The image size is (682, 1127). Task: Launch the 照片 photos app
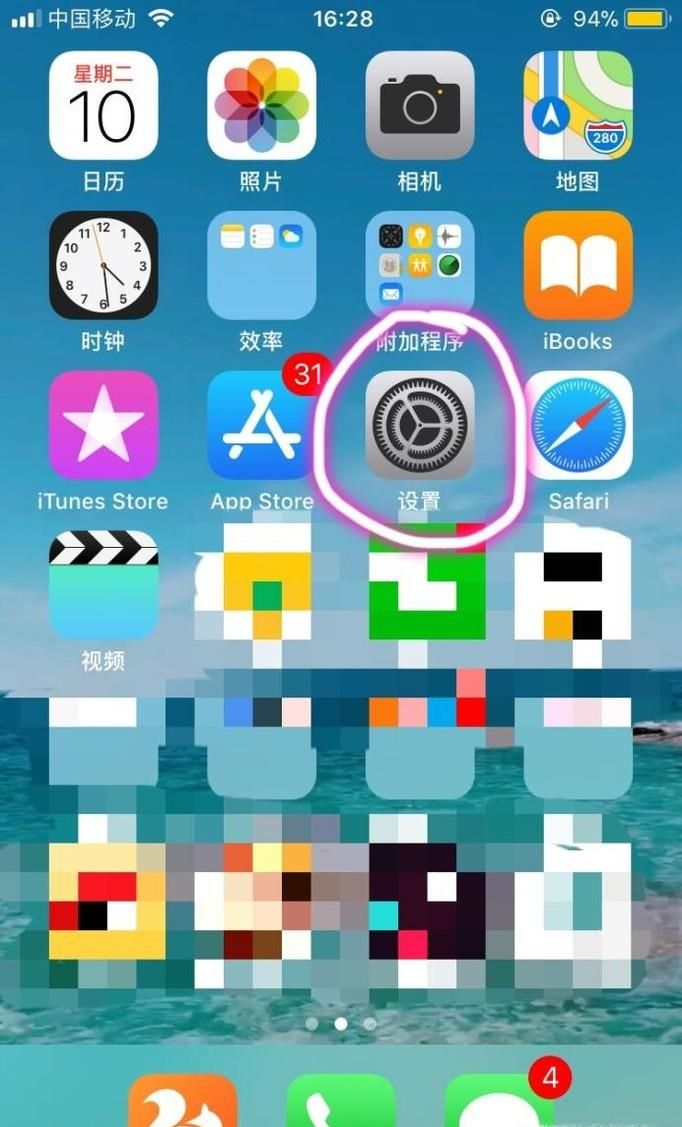pyautogui.click(x=261, y=106)
